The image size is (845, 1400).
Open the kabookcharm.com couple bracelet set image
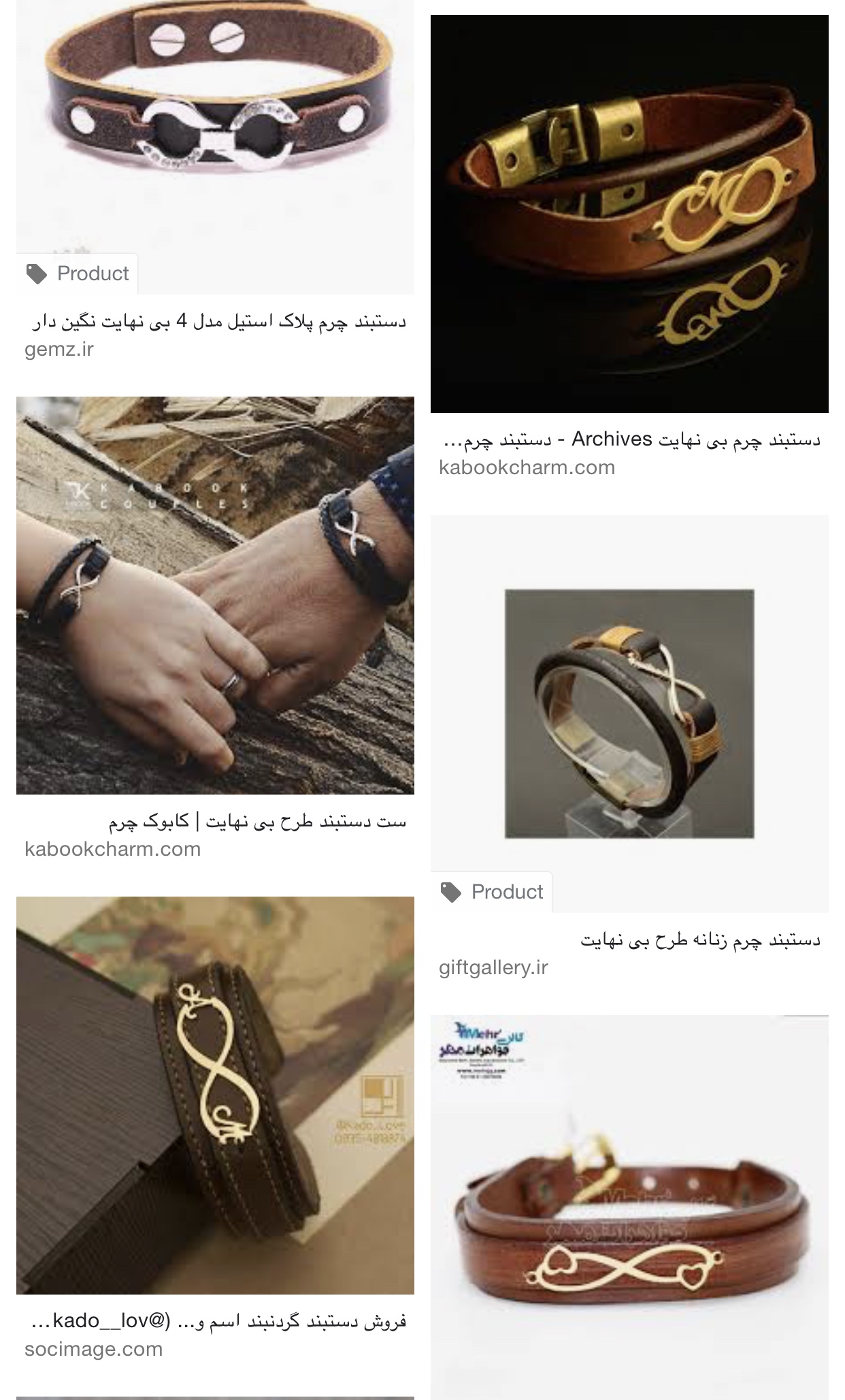click(215, 595)
